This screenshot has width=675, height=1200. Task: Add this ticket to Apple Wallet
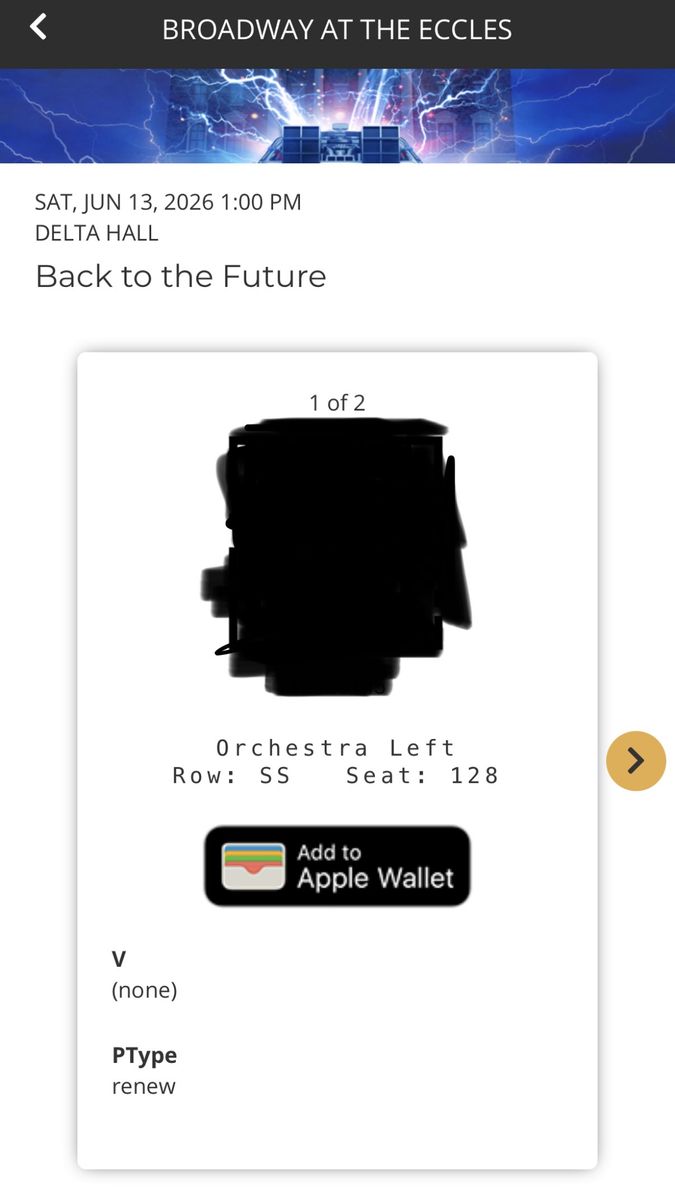pyautogui.click(x=337, y=866)
